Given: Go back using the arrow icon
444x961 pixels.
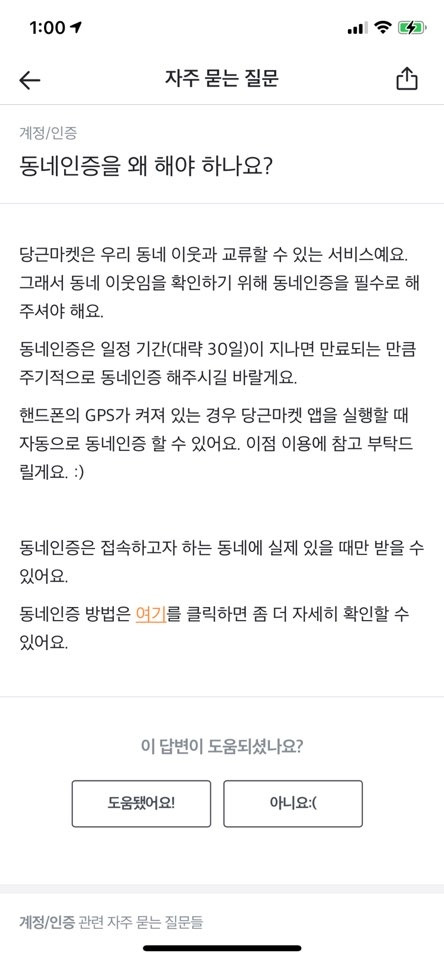Looking at the screenshot, I should point(29,80).
